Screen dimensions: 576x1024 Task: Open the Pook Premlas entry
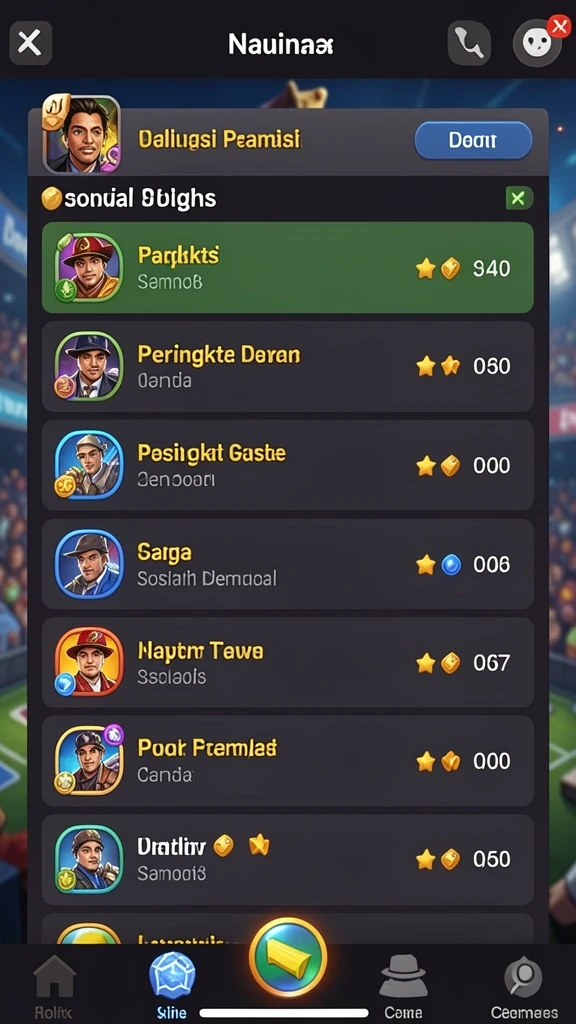[288, 761]
